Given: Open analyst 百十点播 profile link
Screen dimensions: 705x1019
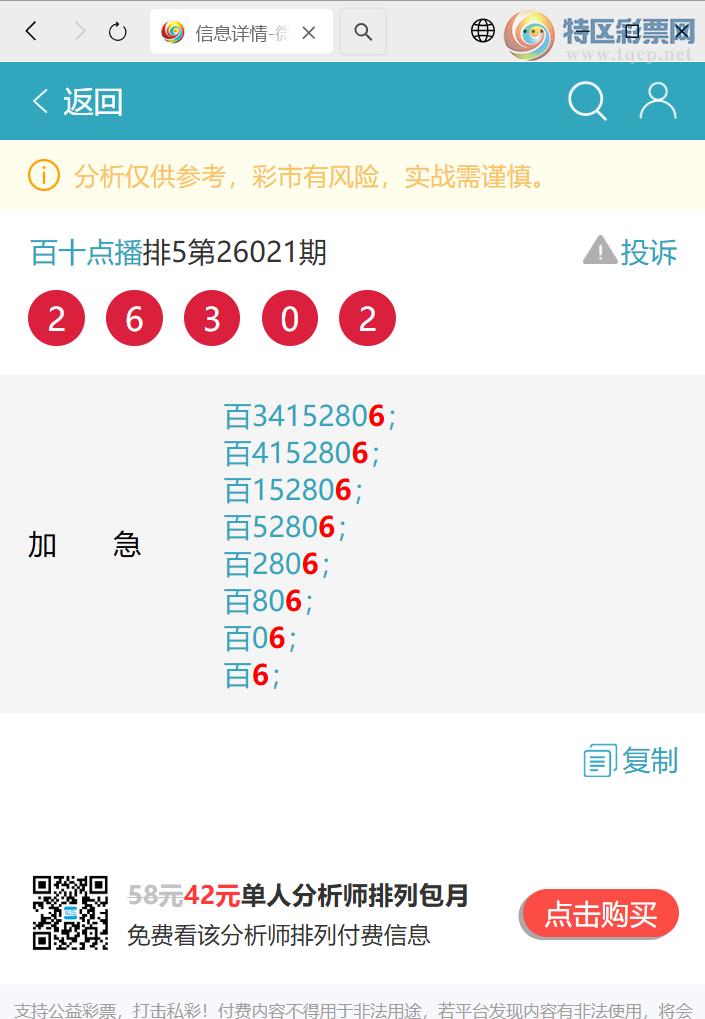Looking at the screenshot, I should pos(86,253).
